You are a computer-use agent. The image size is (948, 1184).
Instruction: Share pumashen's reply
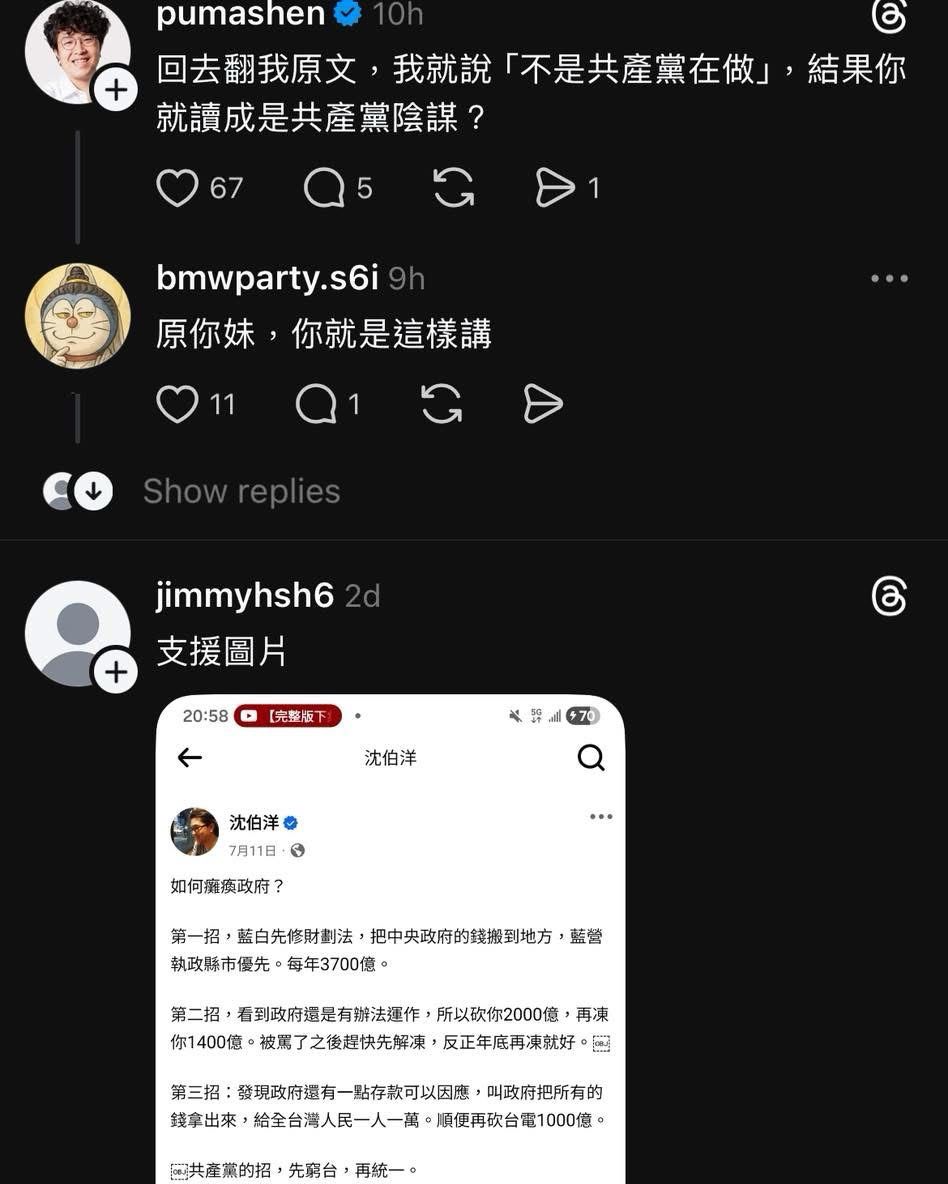pos(555,188)
